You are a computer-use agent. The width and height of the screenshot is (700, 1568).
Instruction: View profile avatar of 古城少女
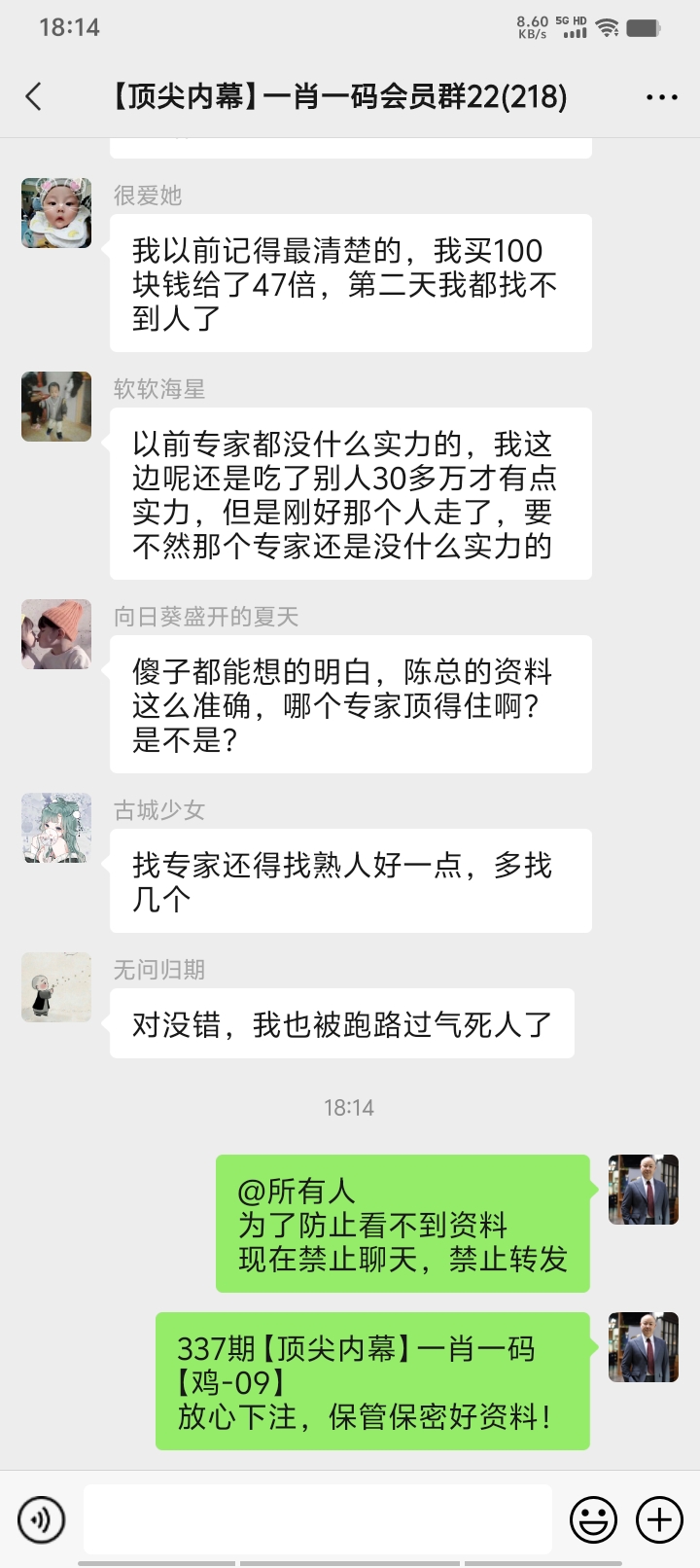point(56,828)
